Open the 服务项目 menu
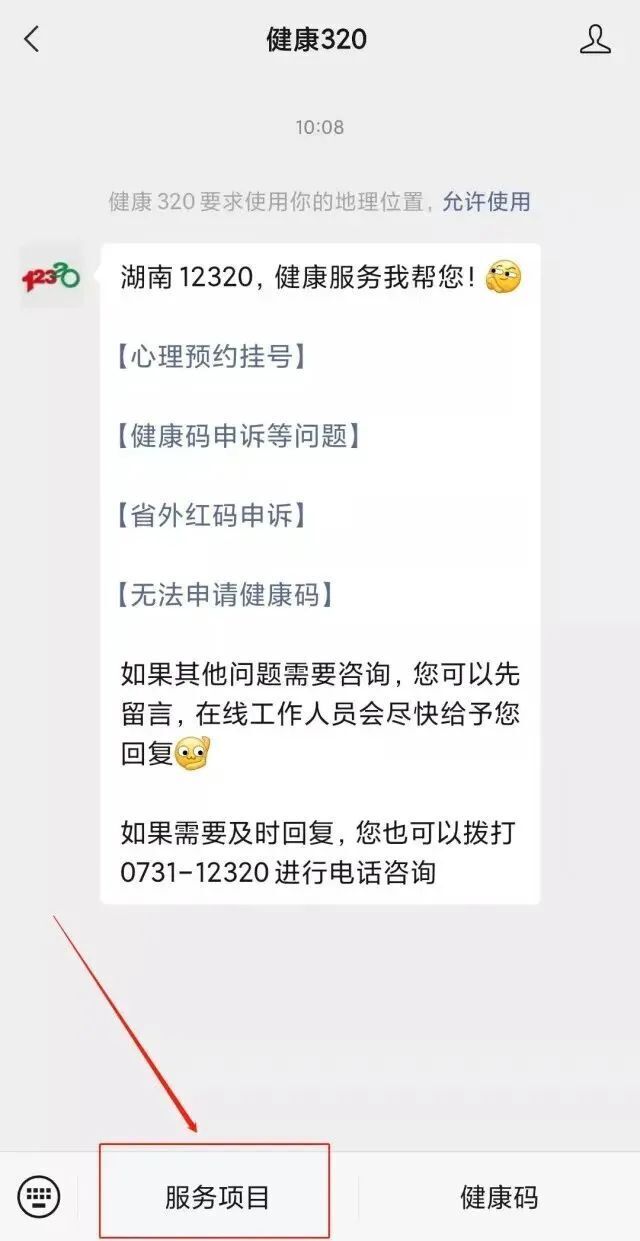This screenshot has height=1241, width=640. 217,1197
